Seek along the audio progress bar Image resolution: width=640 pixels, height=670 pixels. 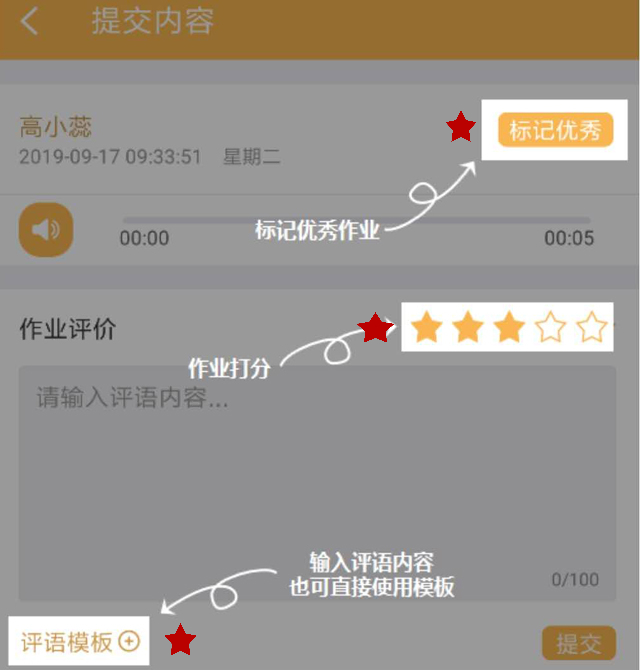[356, 220]
